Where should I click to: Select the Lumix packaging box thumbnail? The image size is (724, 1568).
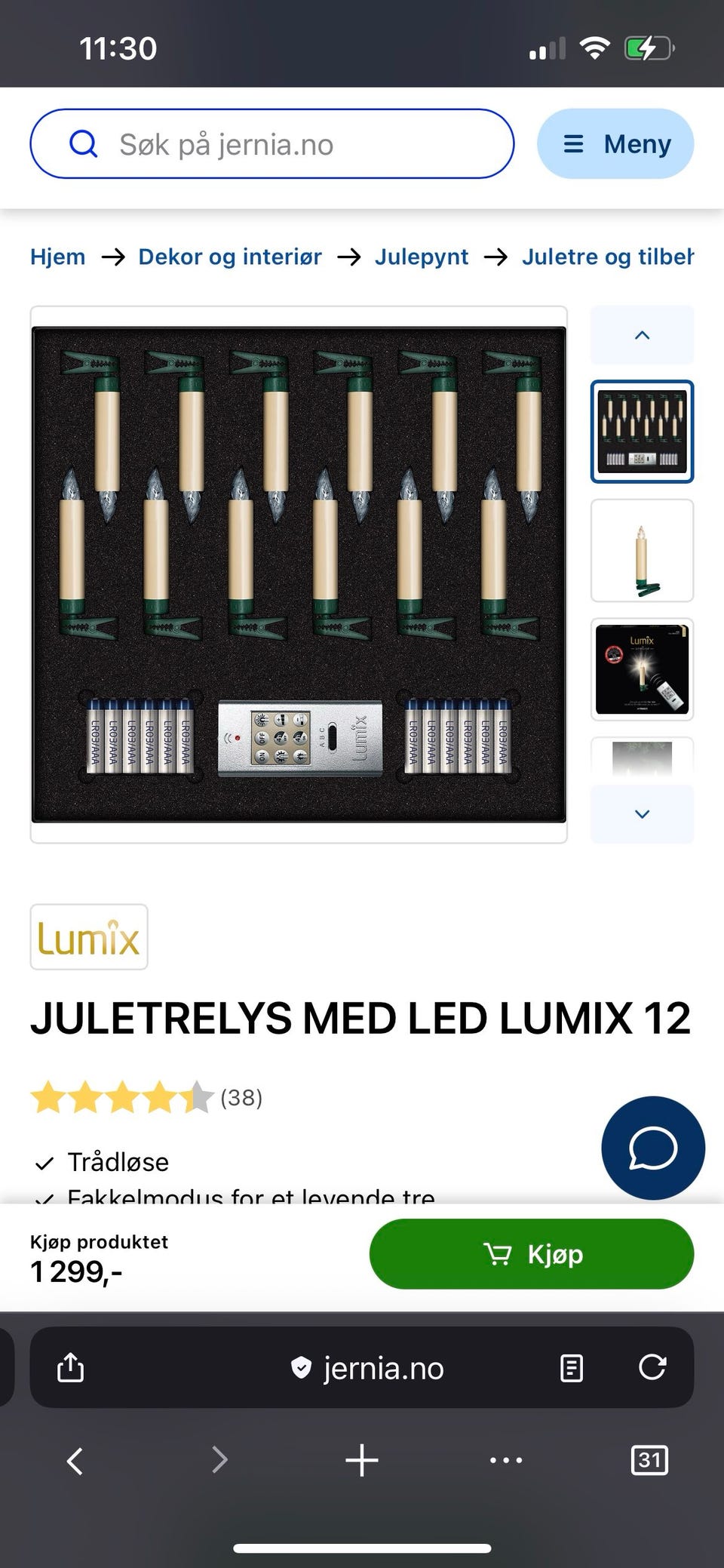pyautogui.click(x=642, y=669)
